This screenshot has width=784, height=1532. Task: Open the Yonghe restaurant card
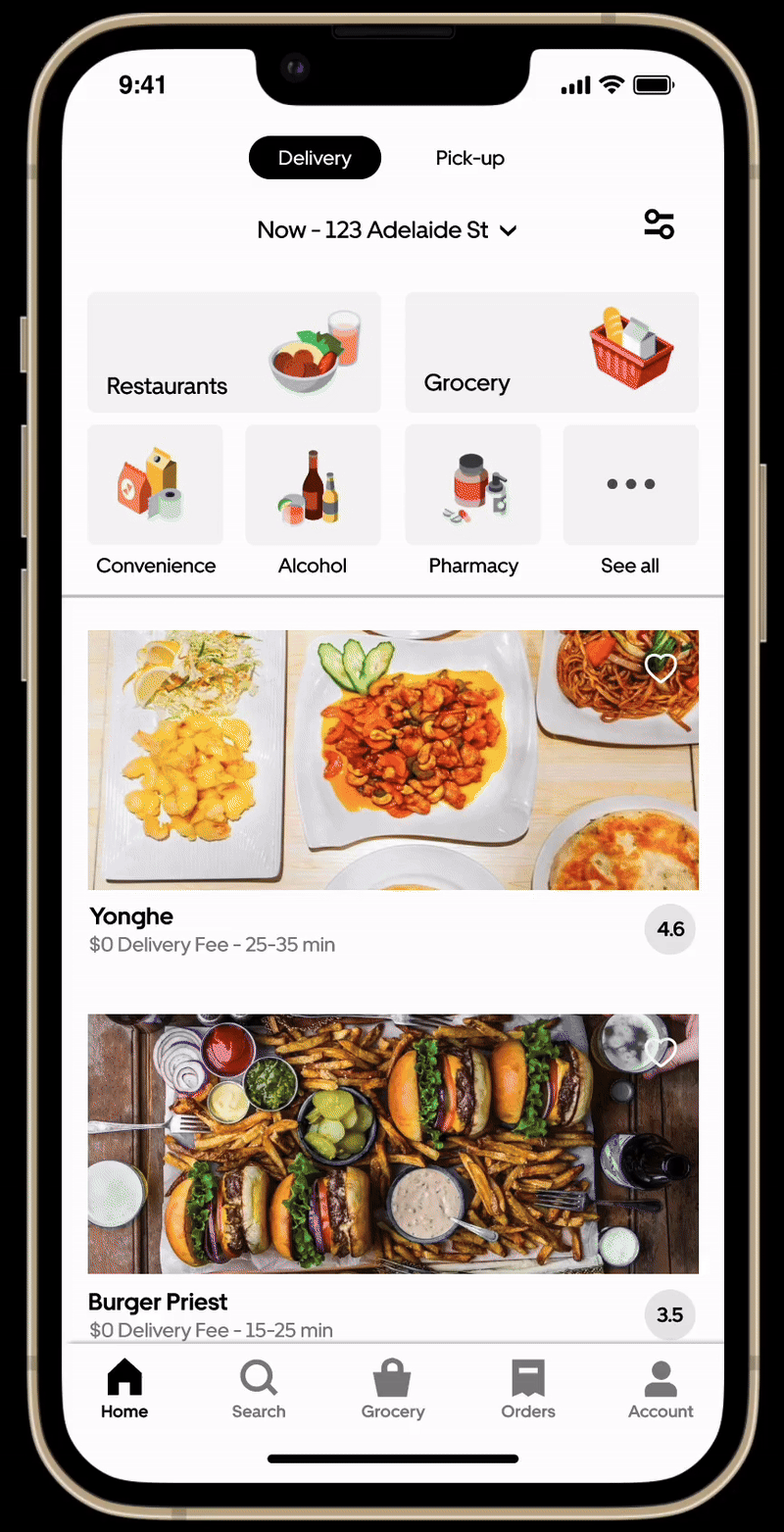[x=392, y=760]
